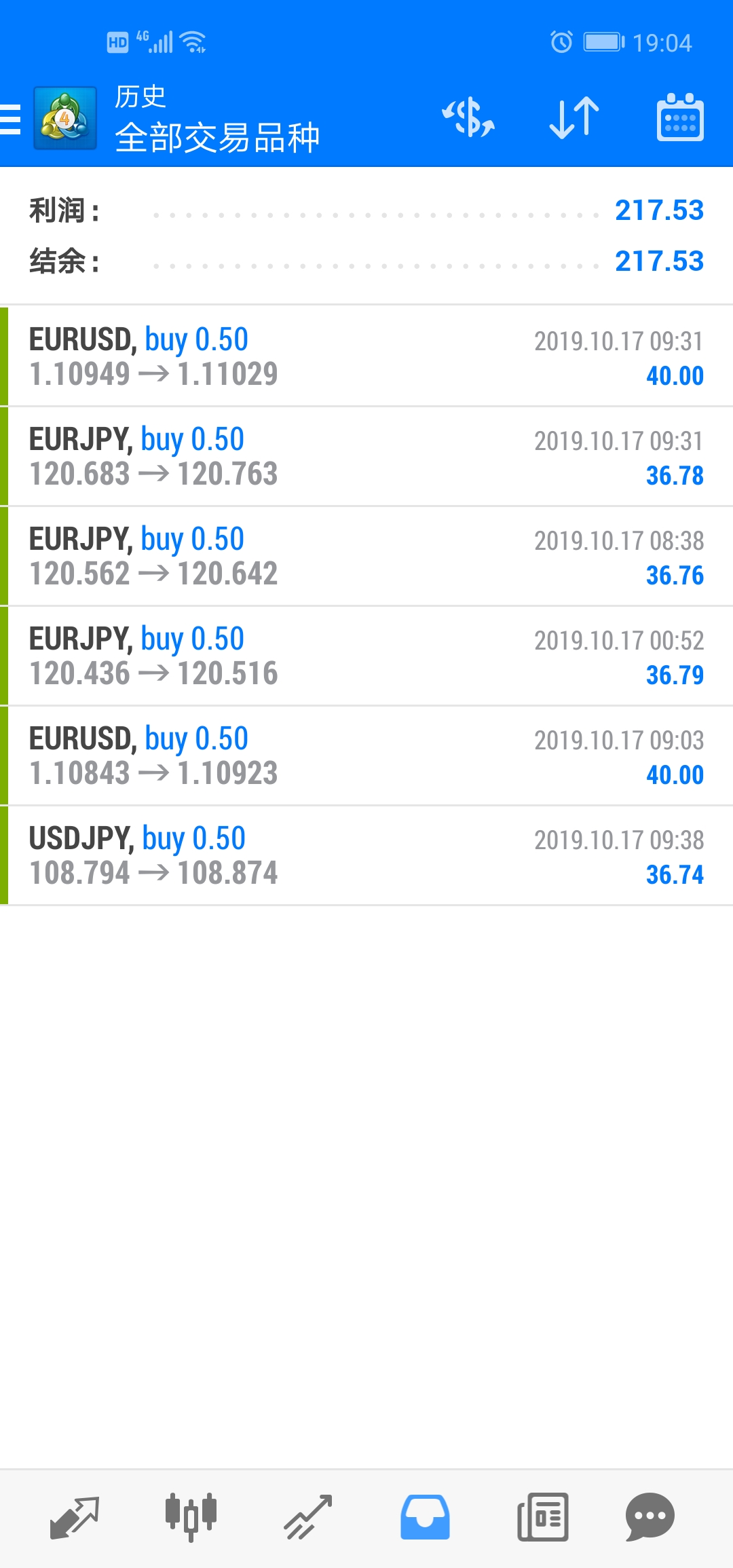Screen dimensions: 733x1568
Task: Open USDJPY trade with profit 36.74
Action: pyautogui.click(x=366, y=855)
